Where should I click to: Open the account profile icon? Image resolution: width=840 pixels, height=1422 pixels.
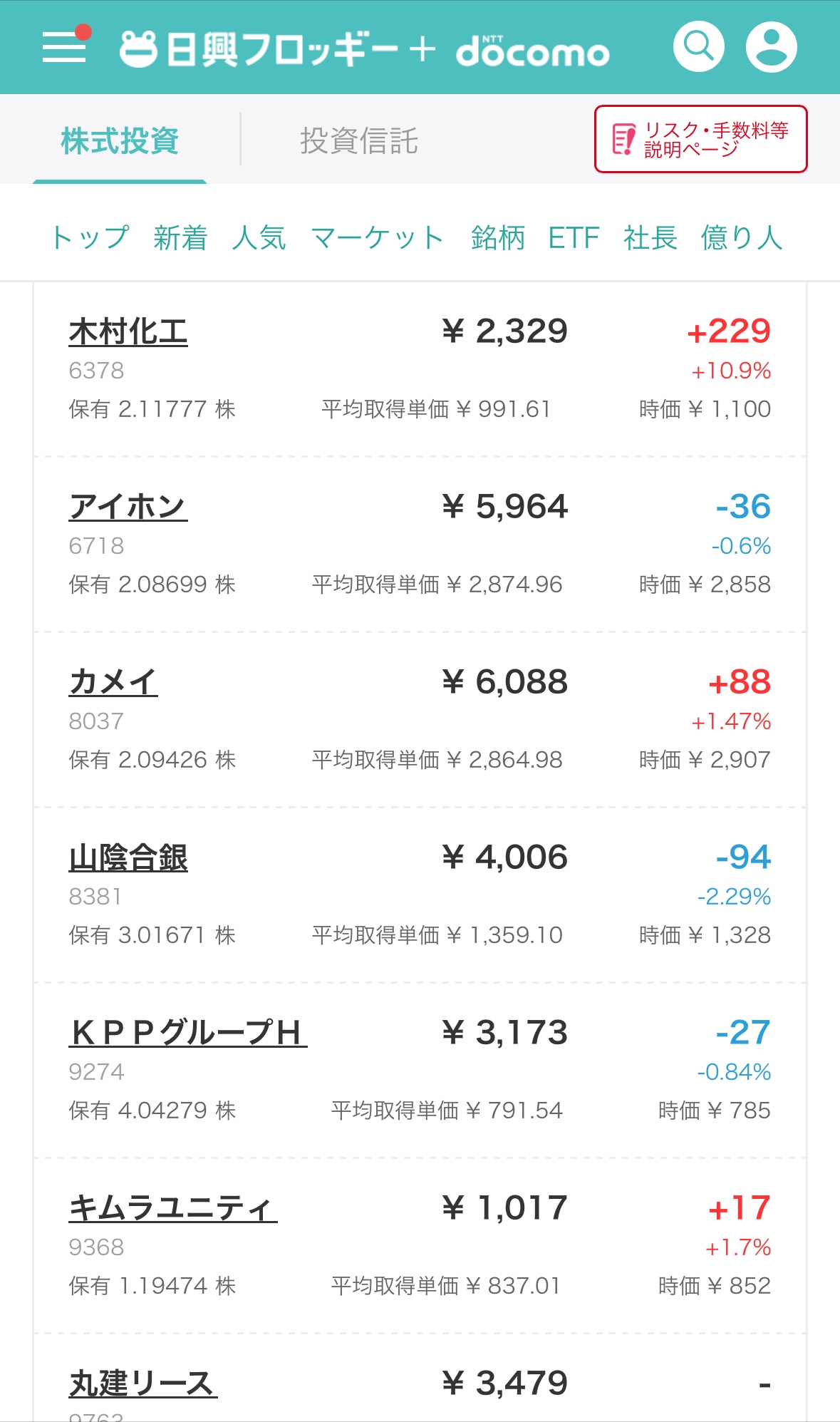771,47
